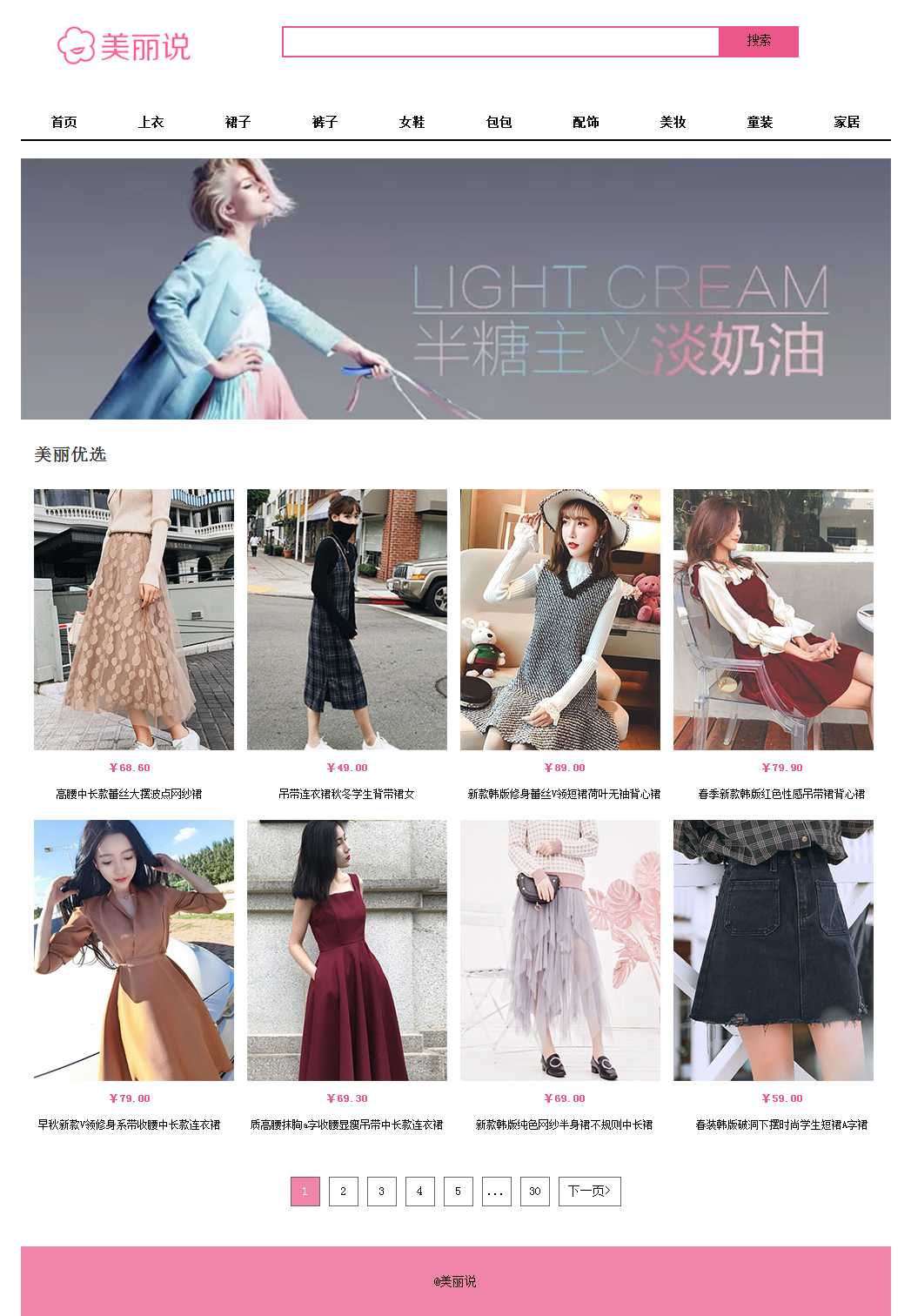This screenshot has width=911, height=1316.
Task: Go to the 美妆 category
Action: click(x=673, y=122)
